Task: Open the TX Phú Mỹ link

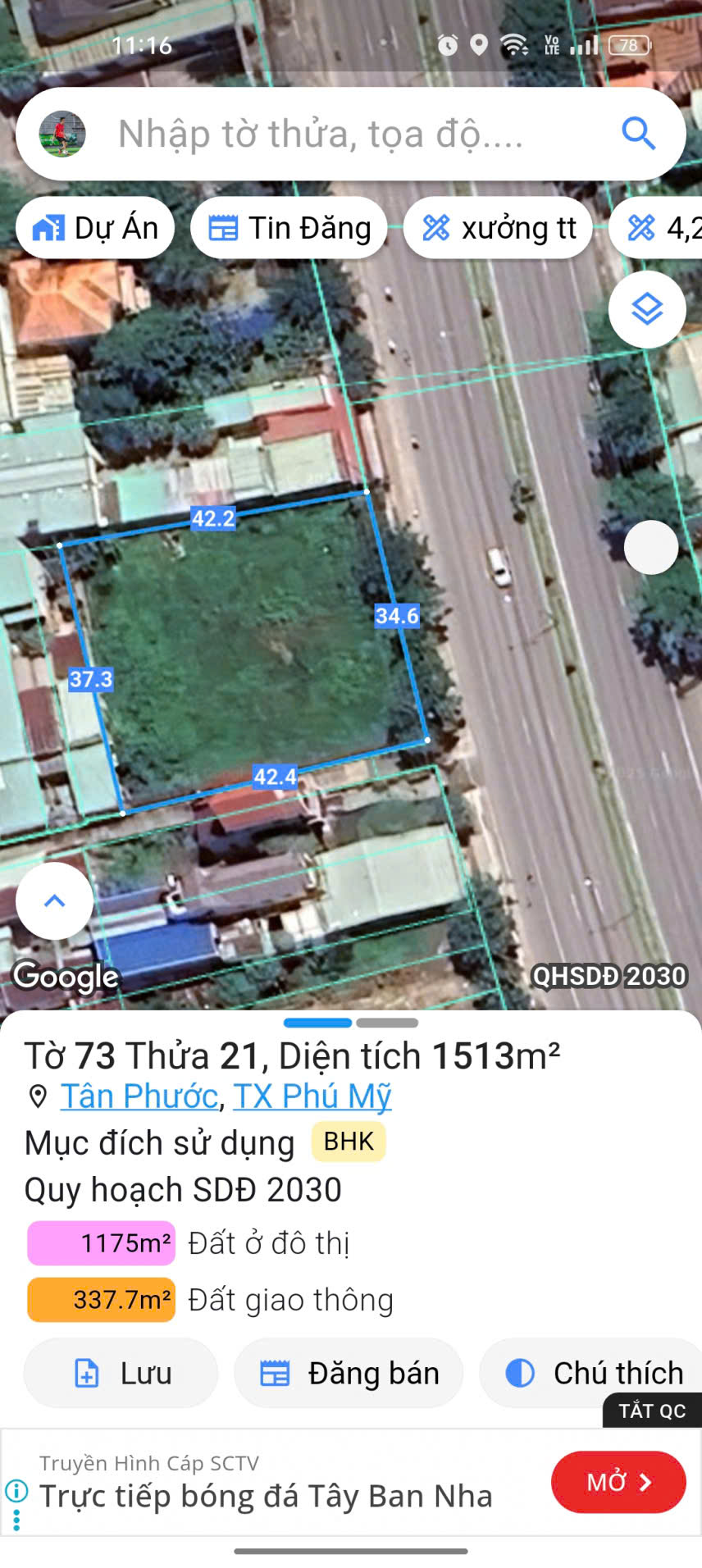Action: [x=312, y=1096]
